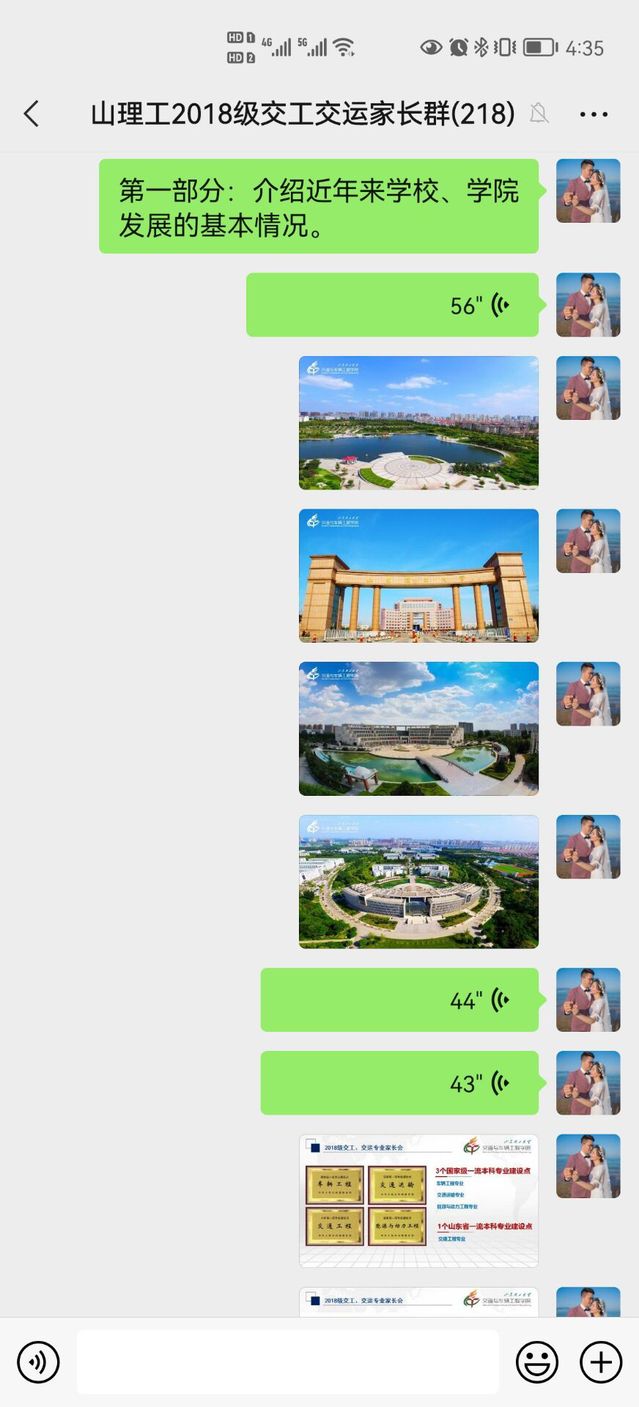The width and height of the screenshot is (639, 1407).
Task: Open the building with pond photo
Action: click(x=418, y=729)
